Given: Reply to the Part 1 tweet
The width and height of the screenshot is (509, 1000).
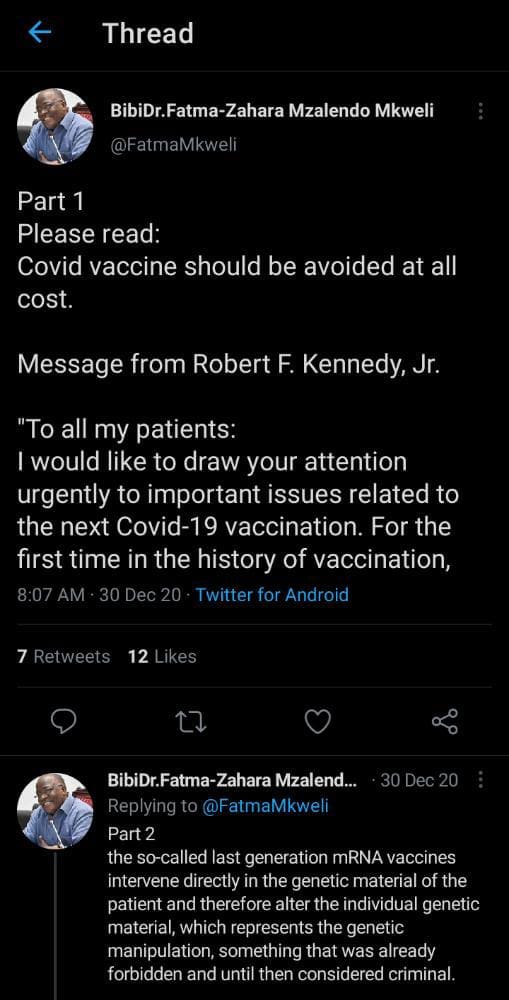Looking at the screenshot, I should coord(64,721).
